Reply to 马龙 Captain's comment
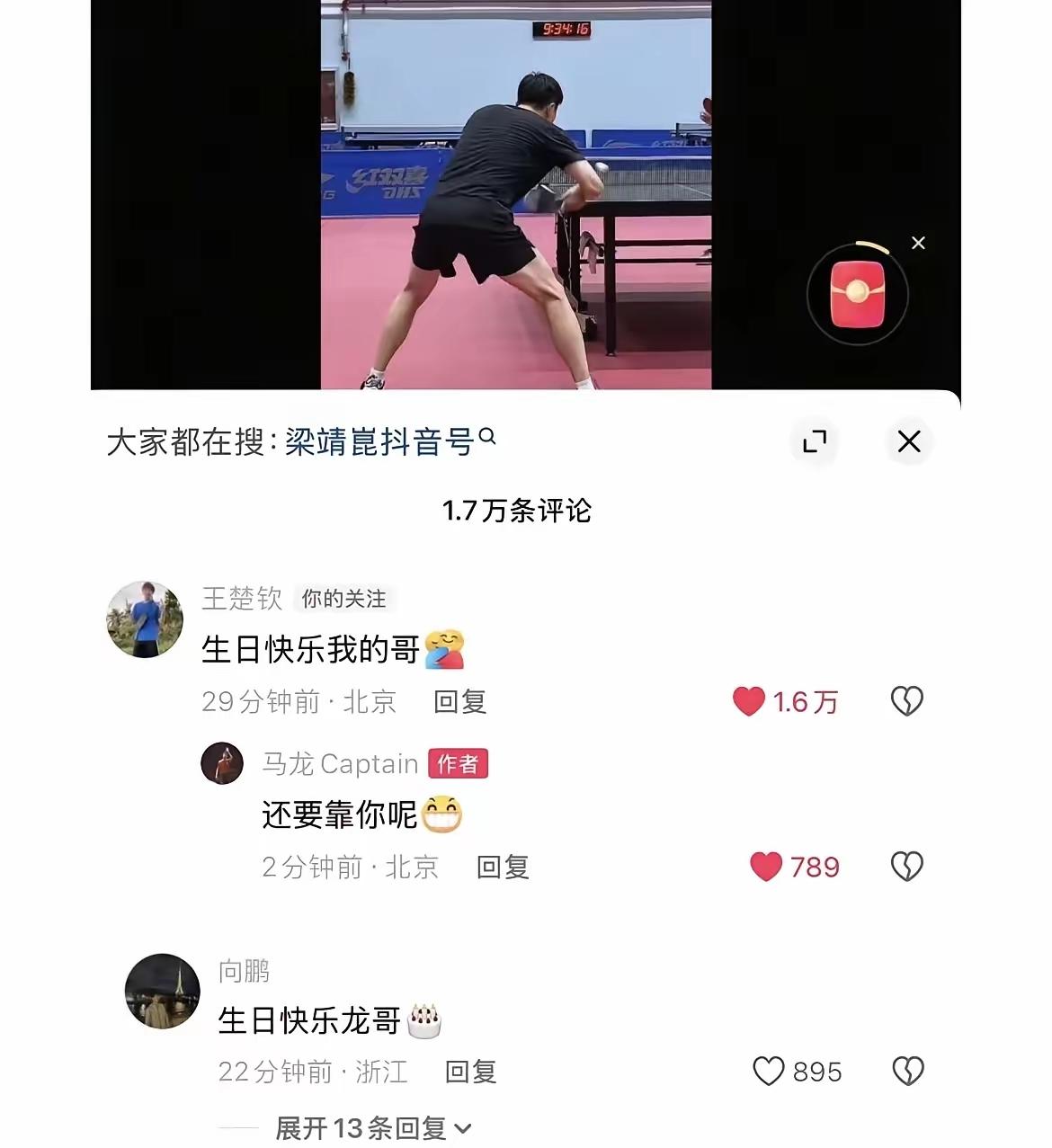Viewport: 1052px width, 1148px height. click(502, 867)
